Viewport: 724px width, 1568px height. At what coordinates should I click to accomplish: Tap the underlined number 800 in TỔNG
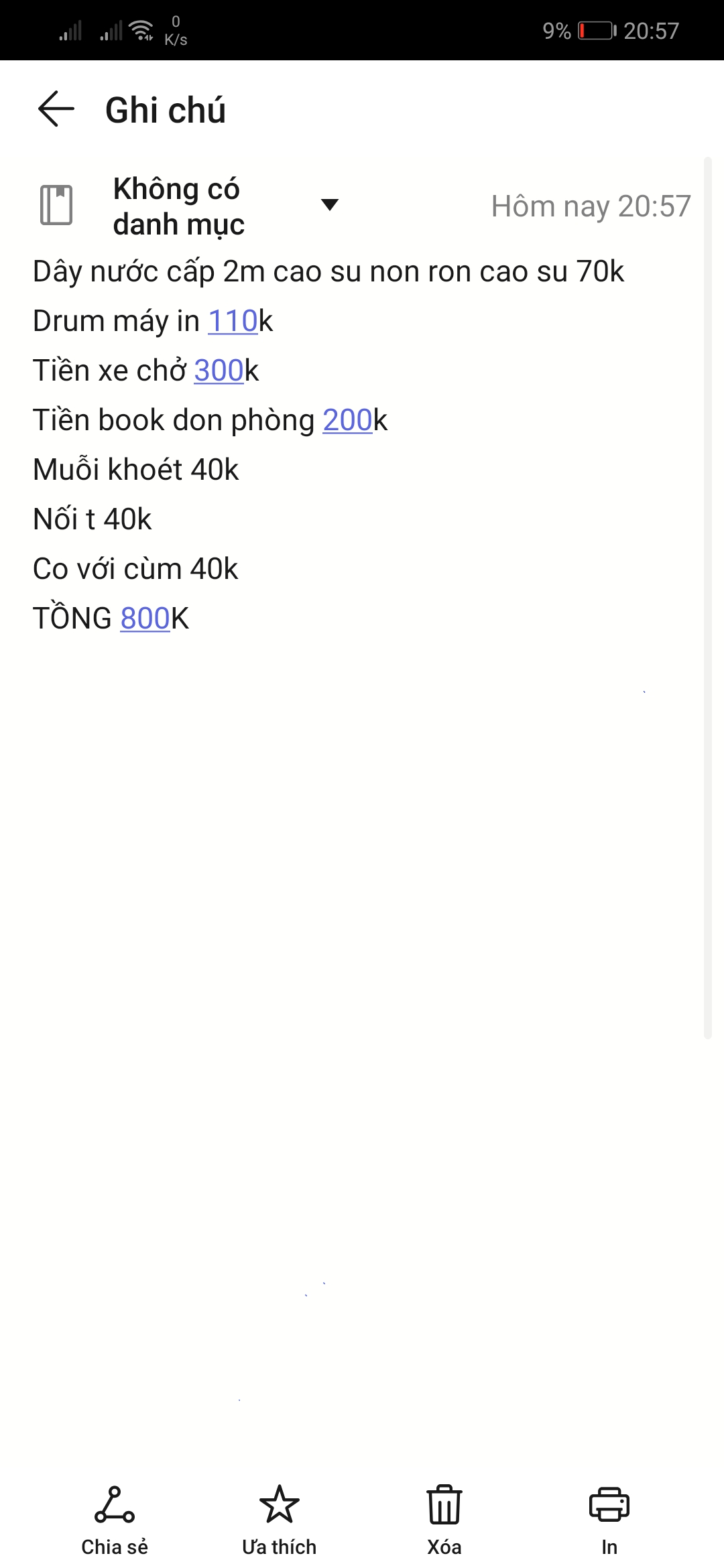(x=145, y=618)
